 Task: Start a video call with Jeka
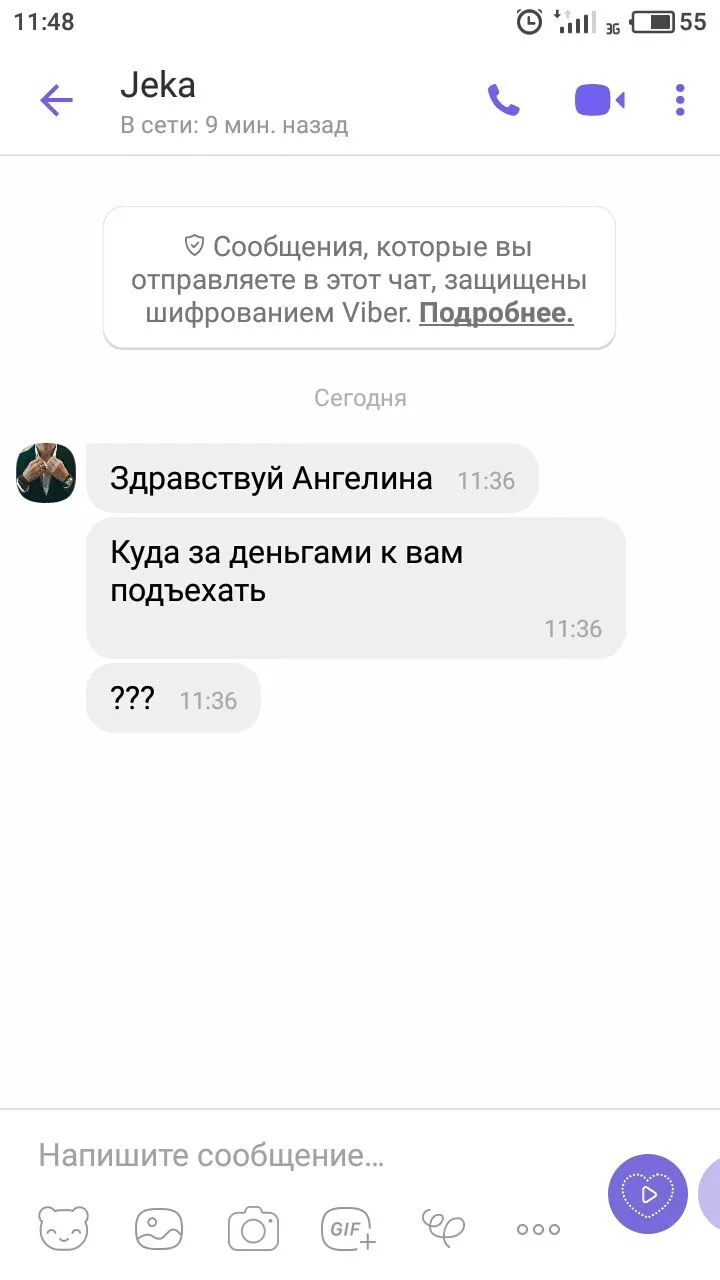(599, 100)
